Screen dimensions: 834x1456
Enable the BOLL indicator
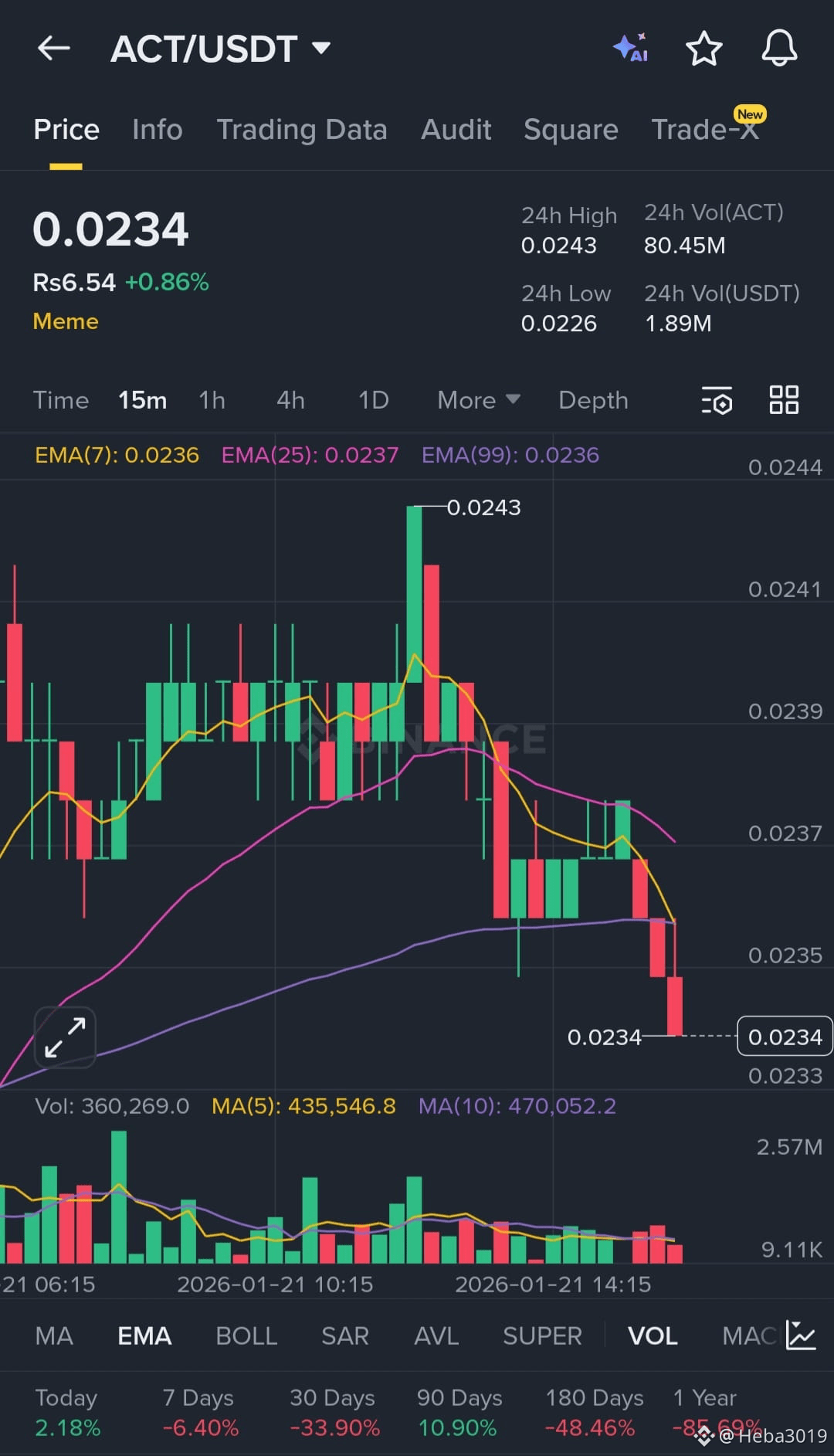pyautogui.click(x=246, y=1336)
